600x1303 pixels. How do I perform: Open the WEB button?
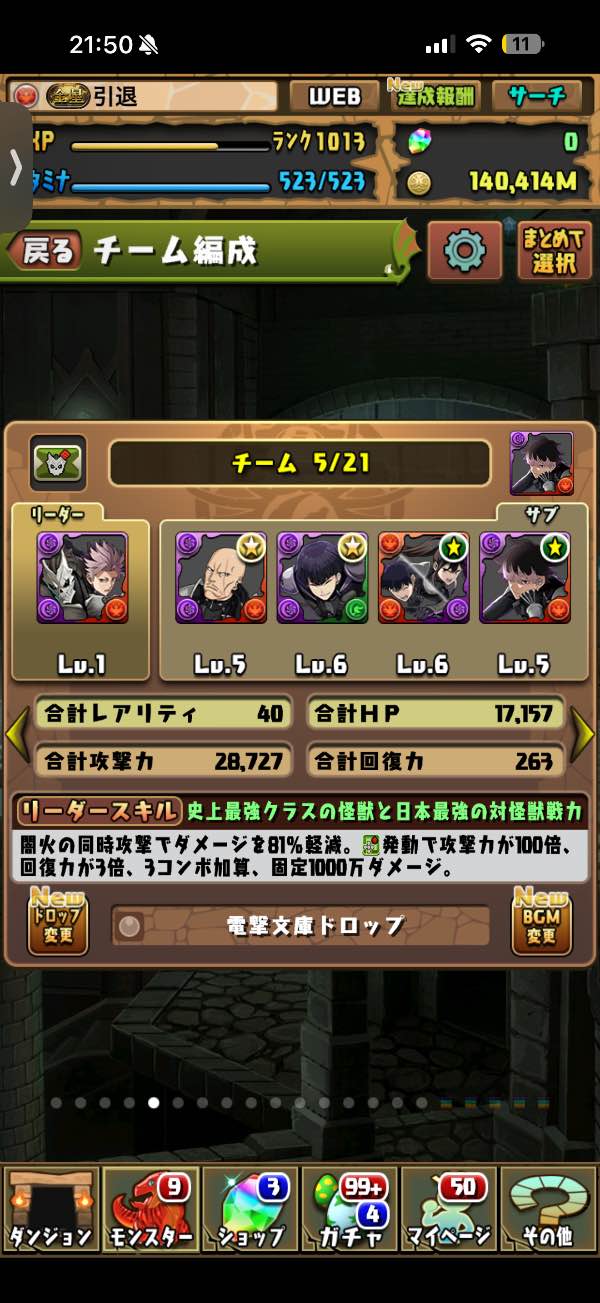click(x=334, y=96)
